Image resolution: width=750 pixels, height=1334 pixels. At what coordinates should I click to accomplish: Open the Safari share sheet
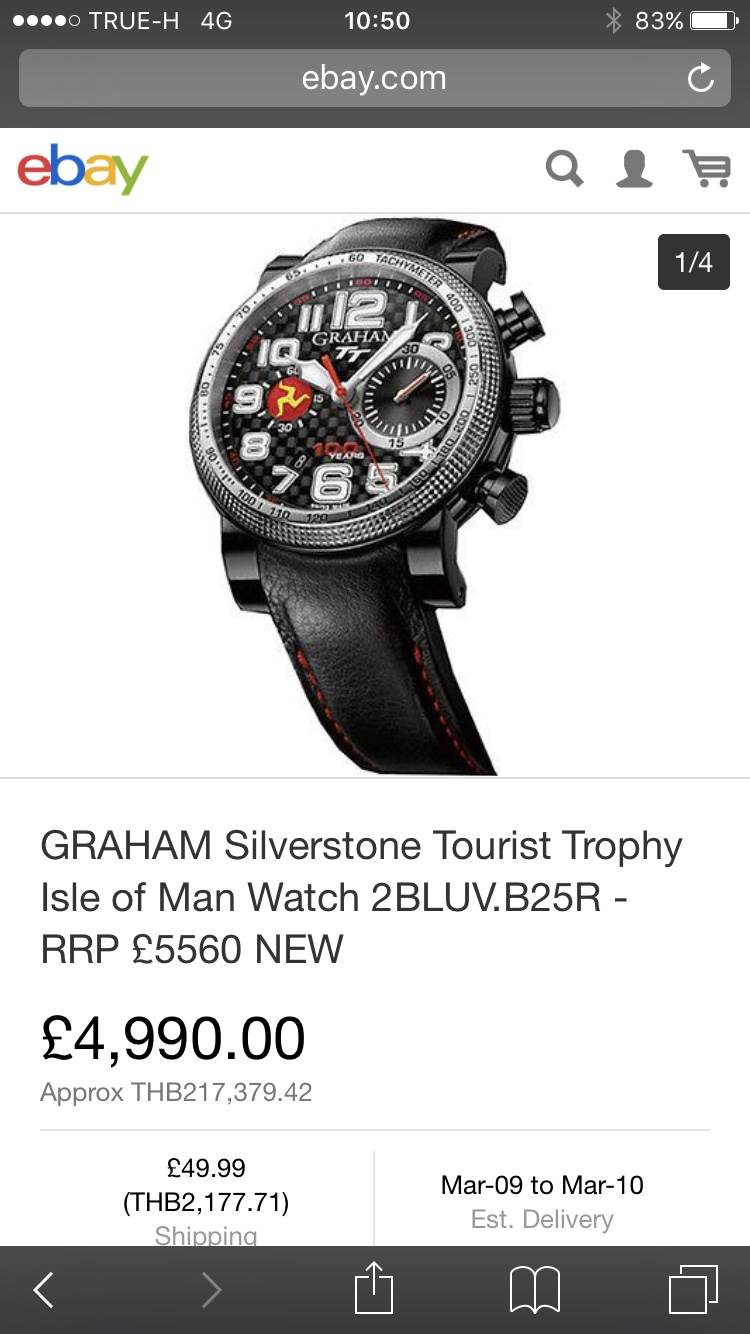point(373,1288)
